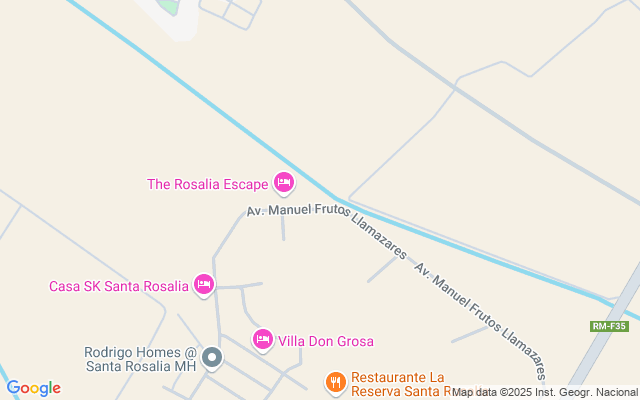
Task: Tap the Villa Don Grosa lodging marker
Action: pos(263,340)
